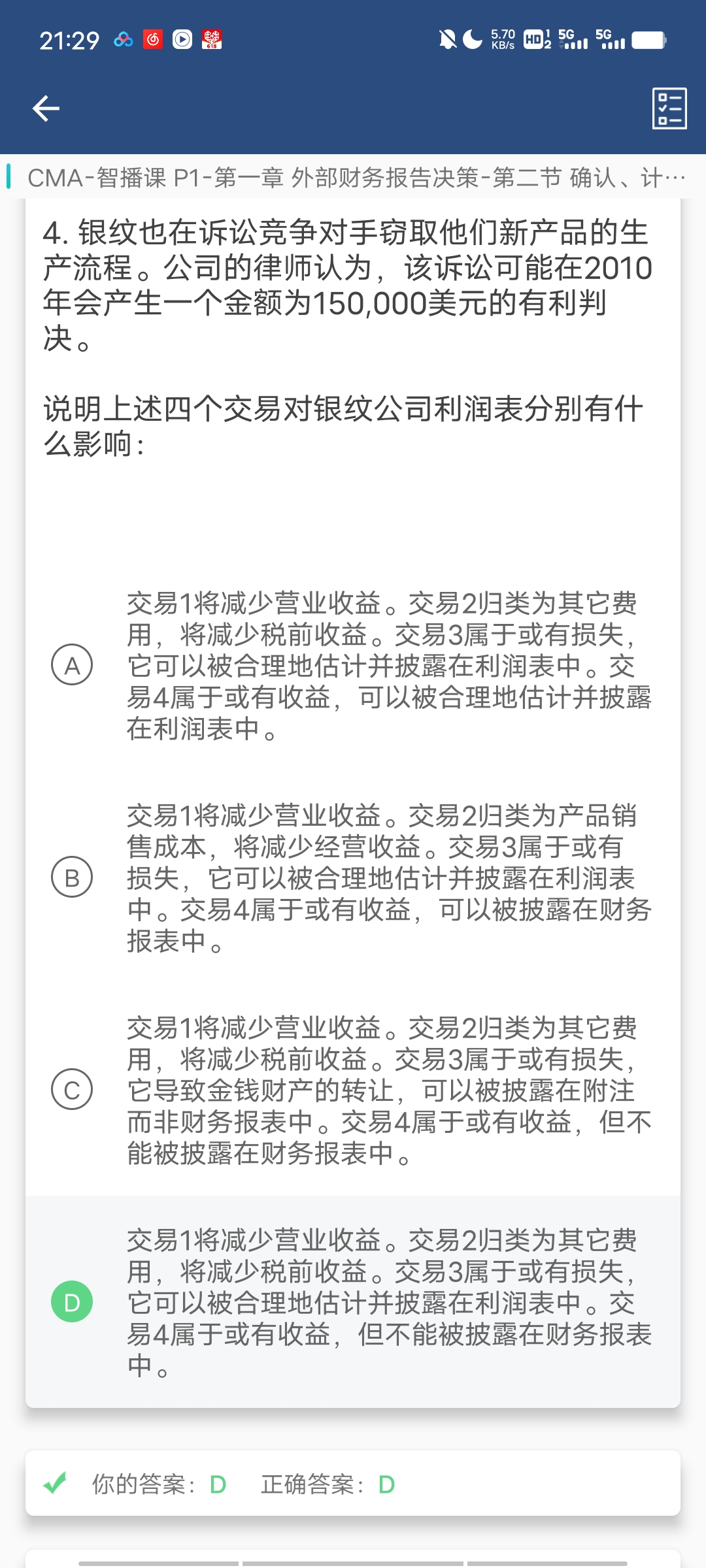Pick answer option C
Viewport: 706px width, 1568px height.
pos(72,1090)
